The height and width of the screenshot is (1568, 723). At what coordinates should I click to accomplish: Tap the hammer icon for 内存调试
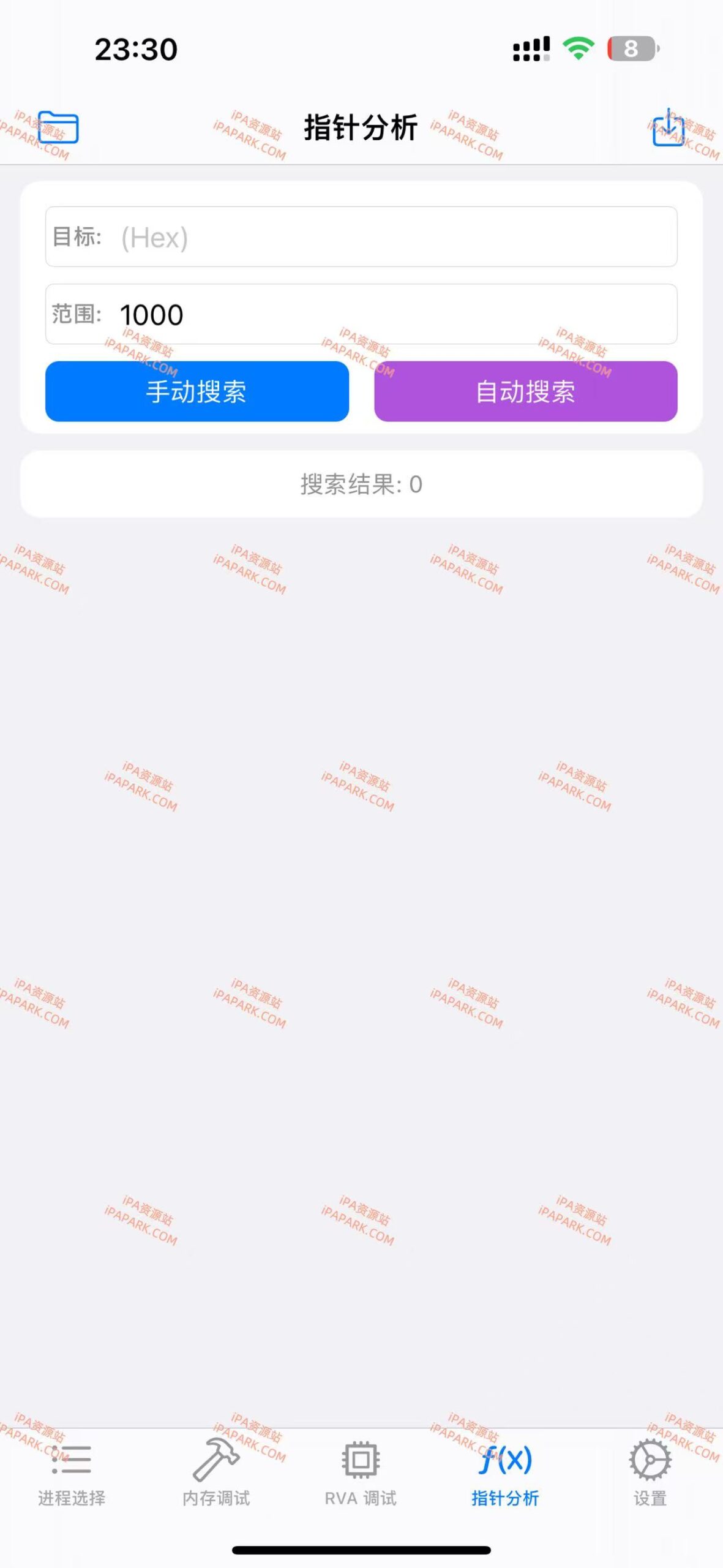[x=214, y=1461]
